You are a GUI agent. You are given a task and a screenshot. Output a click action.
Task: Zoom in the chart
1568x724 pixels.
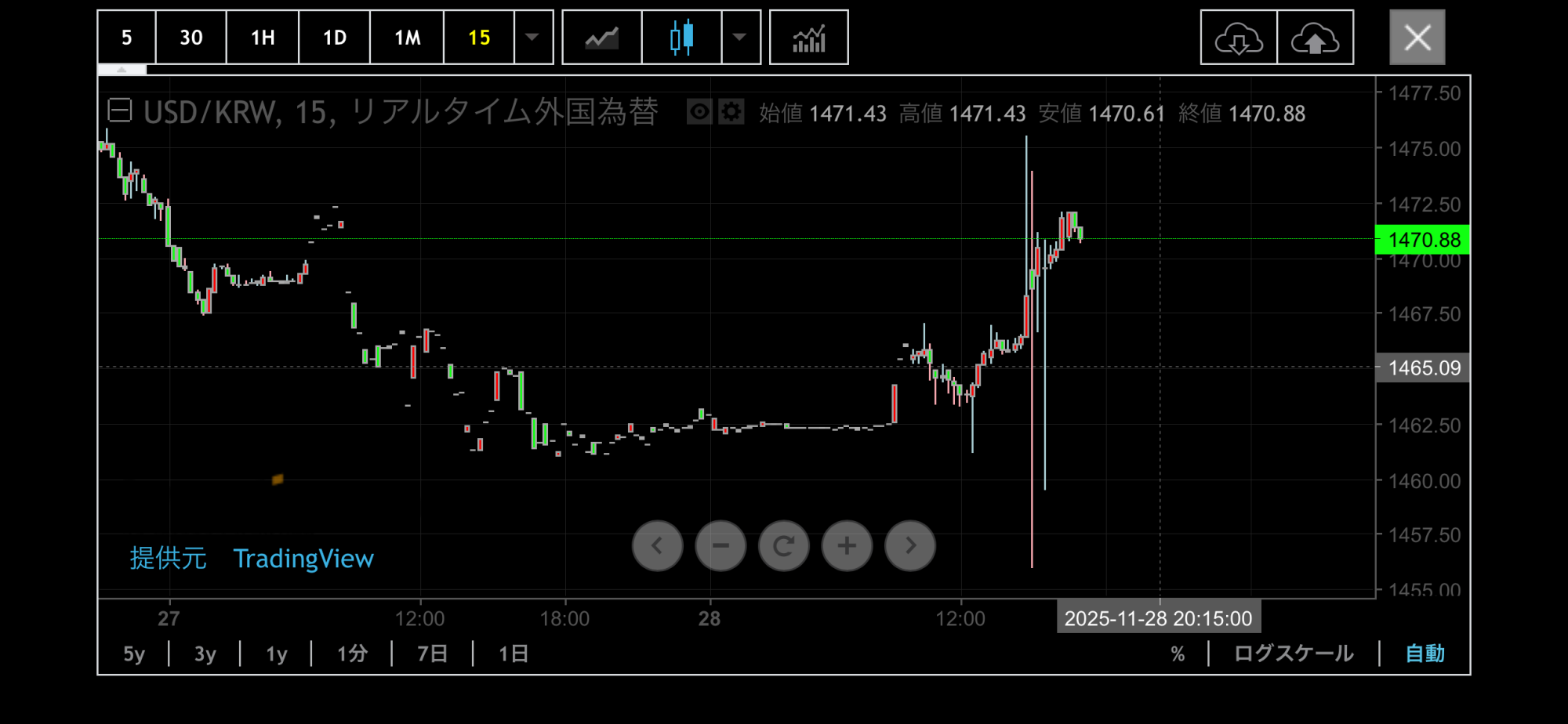(847, 546)
